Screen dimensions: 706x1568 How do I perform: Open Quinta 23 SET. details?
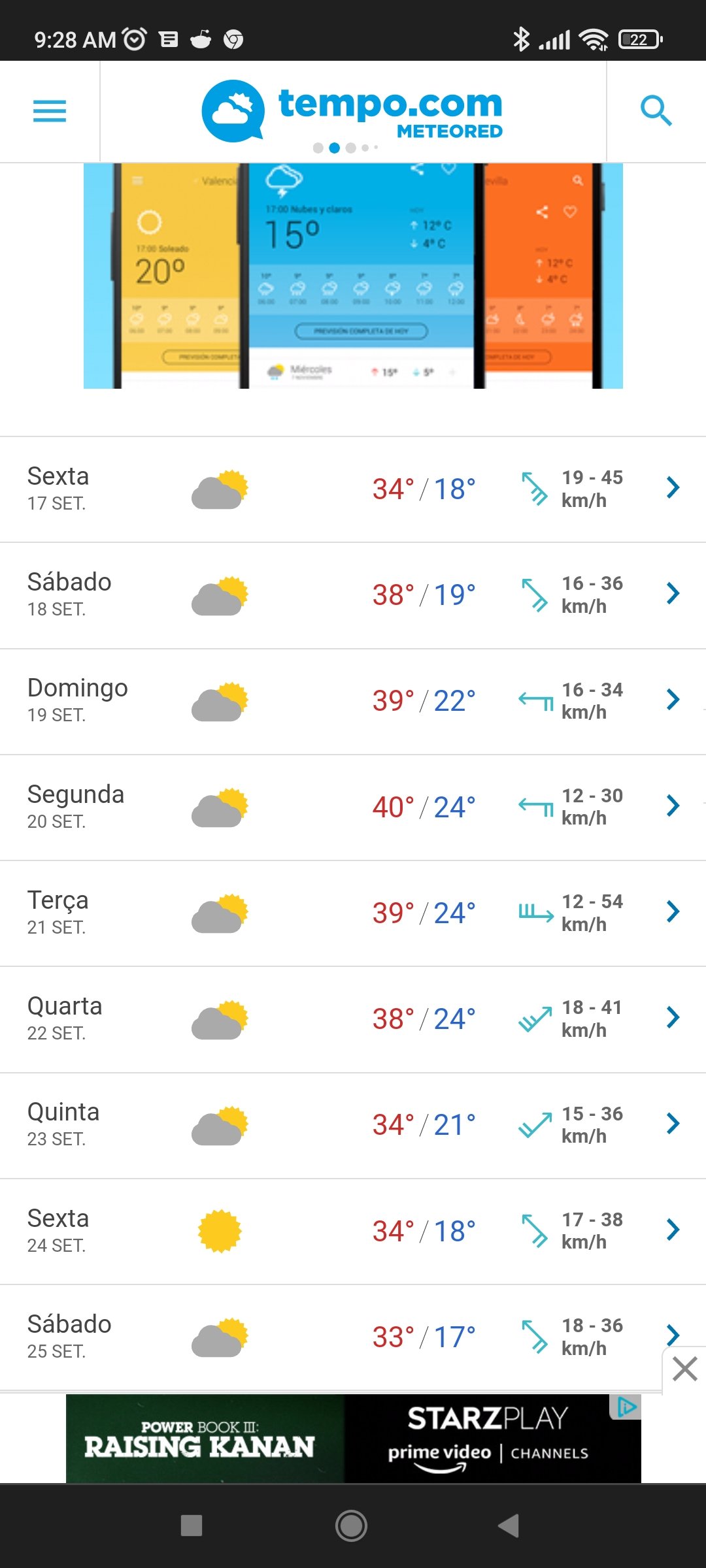click(x=353, y=1126)
